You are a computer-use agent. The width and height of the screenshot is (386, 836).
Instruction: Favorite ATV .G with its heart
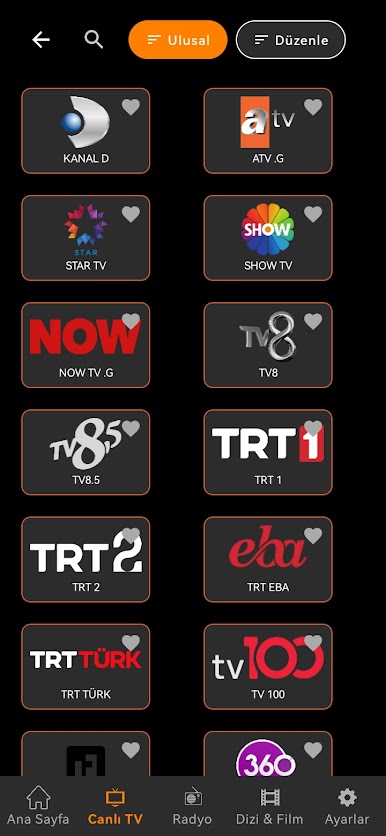coord(313,107)
